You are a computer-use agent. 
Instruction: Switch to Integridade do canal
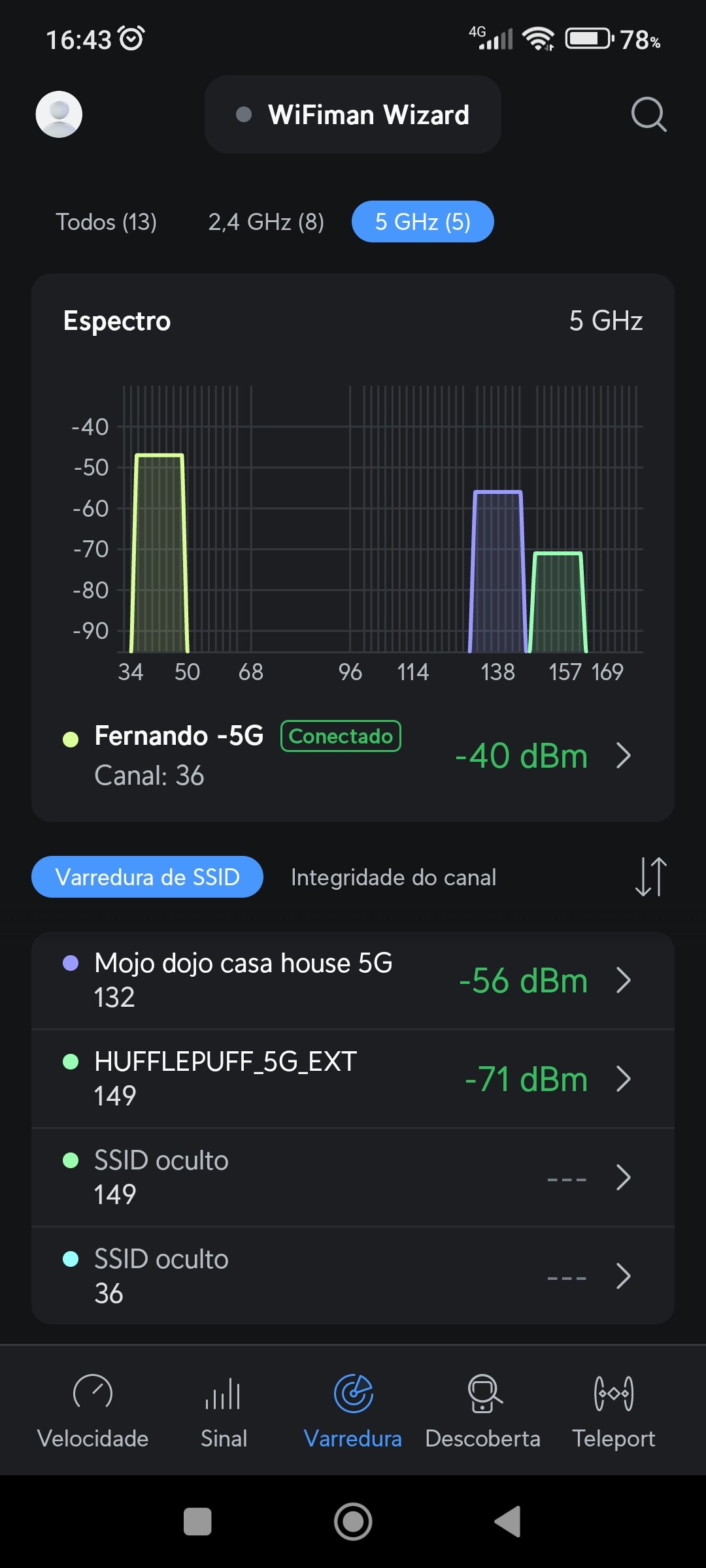point(394,877)
